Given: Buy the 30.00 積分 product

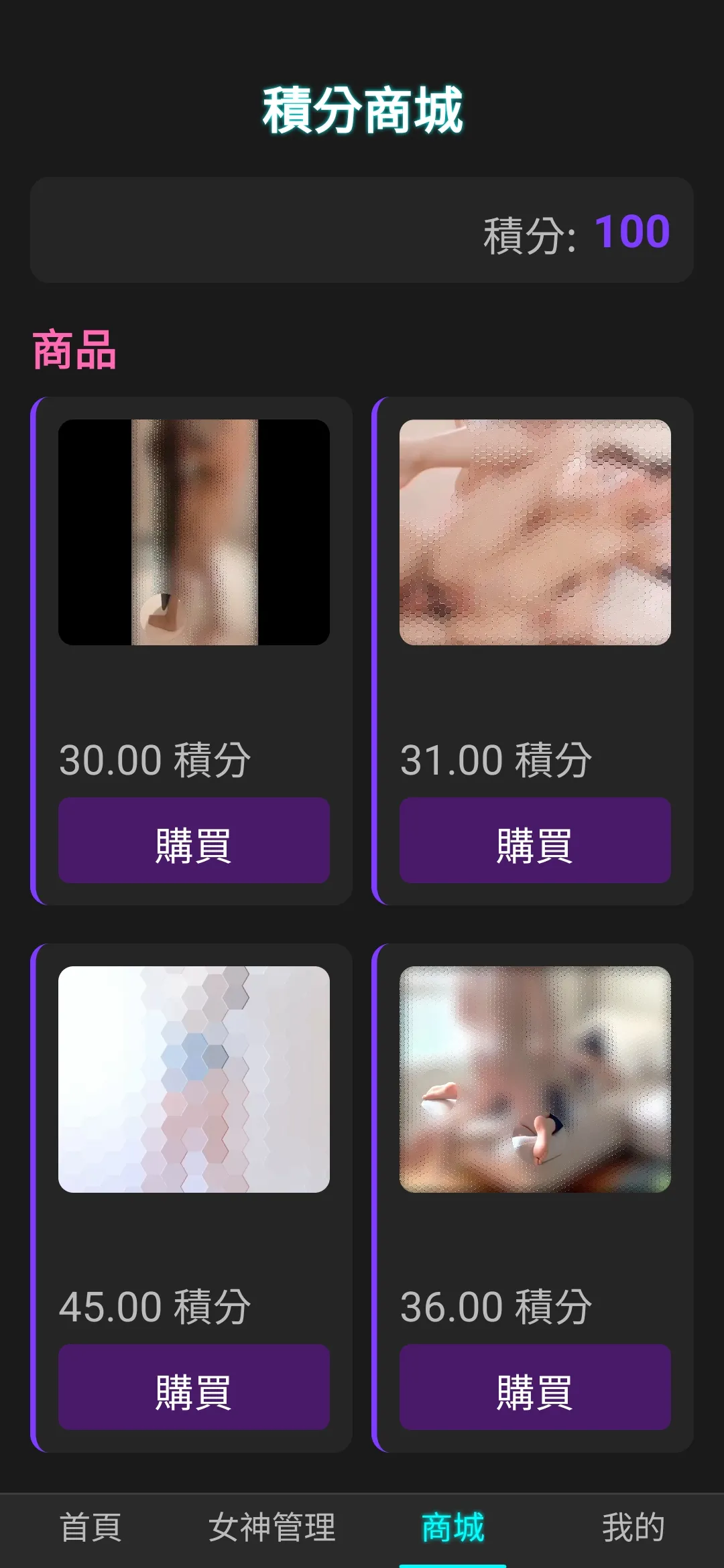Looking at the screenshot, I should click(194, 840).
